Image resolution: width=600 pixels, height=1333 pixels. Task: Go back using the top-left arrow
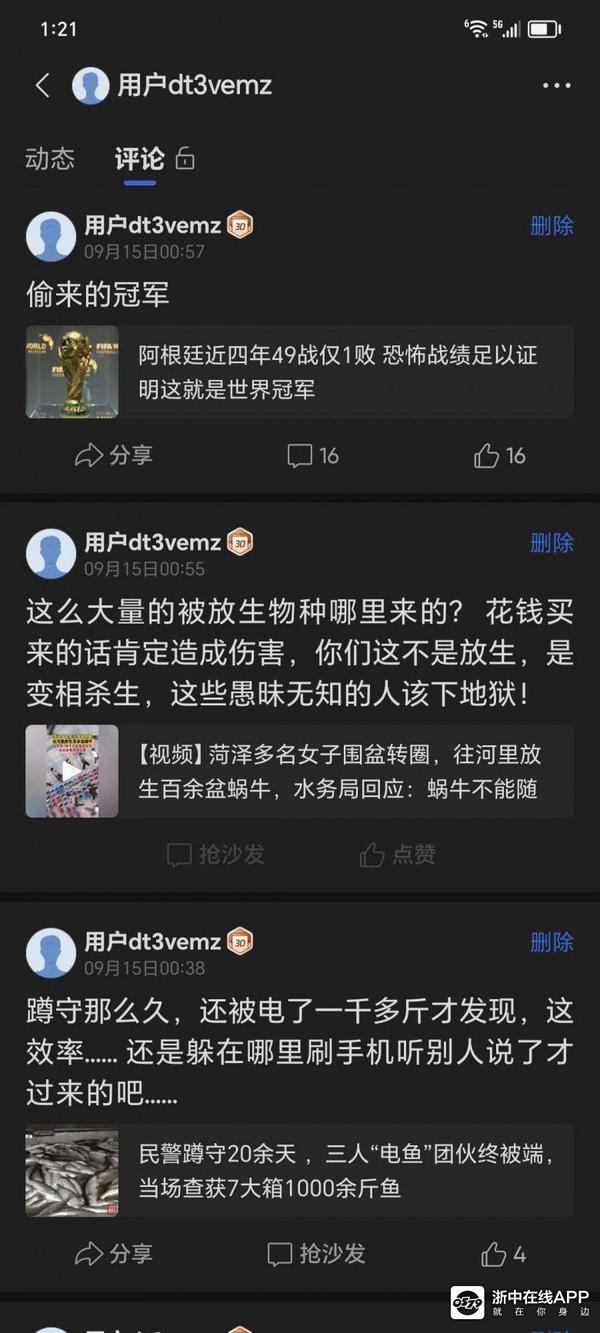click(x=42, y=86)
